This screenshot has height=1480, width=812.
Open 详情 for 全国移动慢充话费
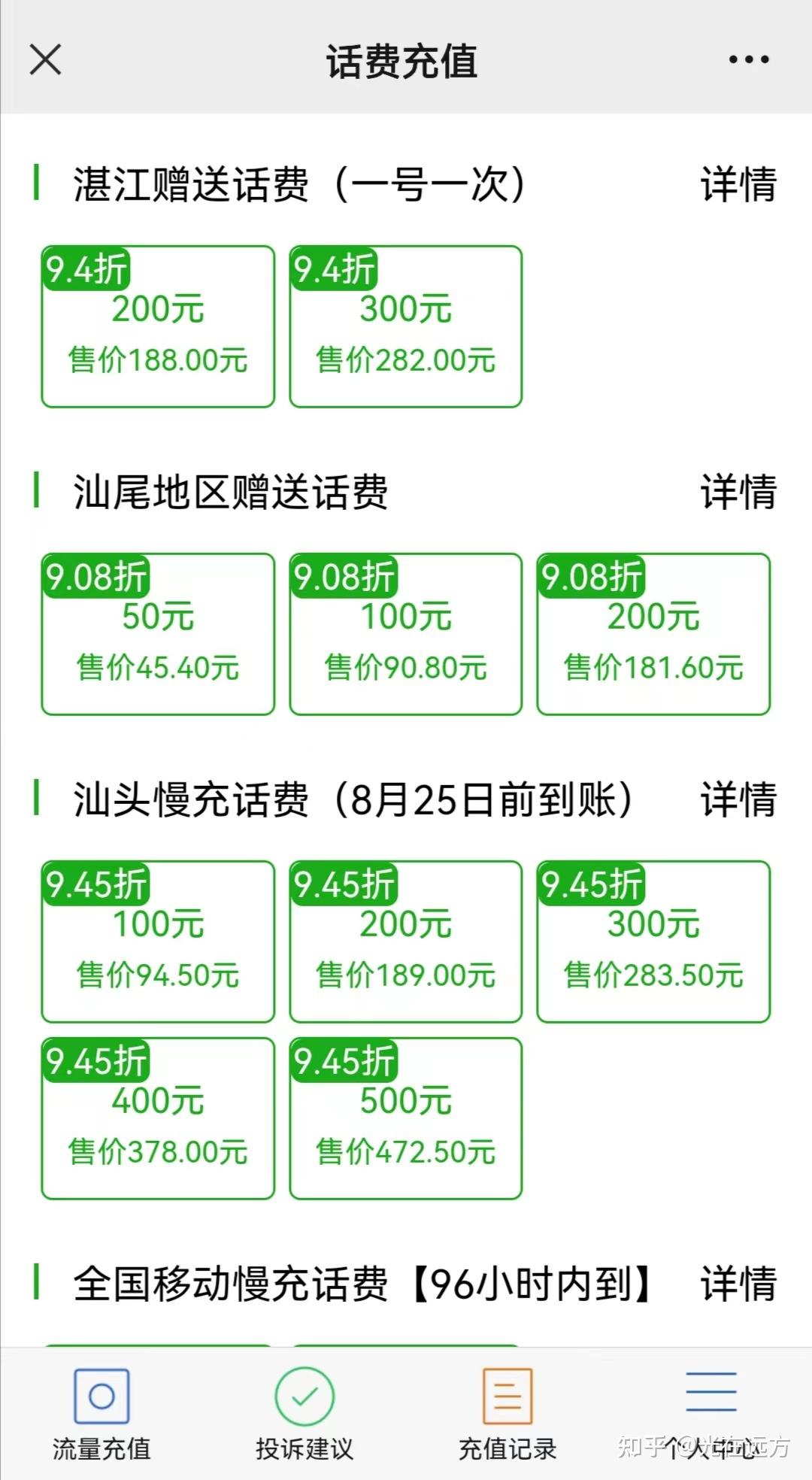(738, 1283)
